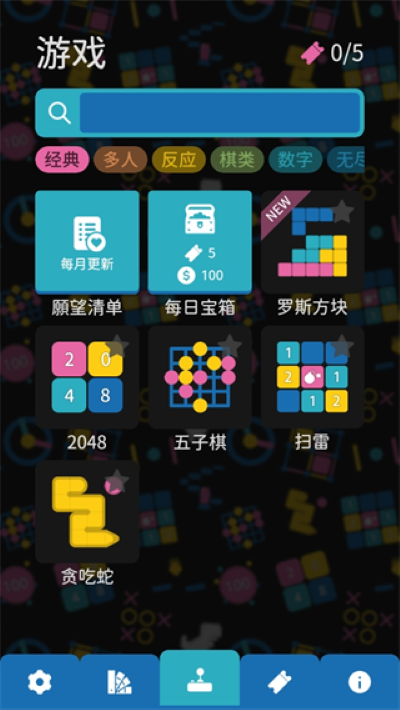
Task: Open the 每日宝箱 daily chest
Action: pyautogui.click(x=200, y=242)
